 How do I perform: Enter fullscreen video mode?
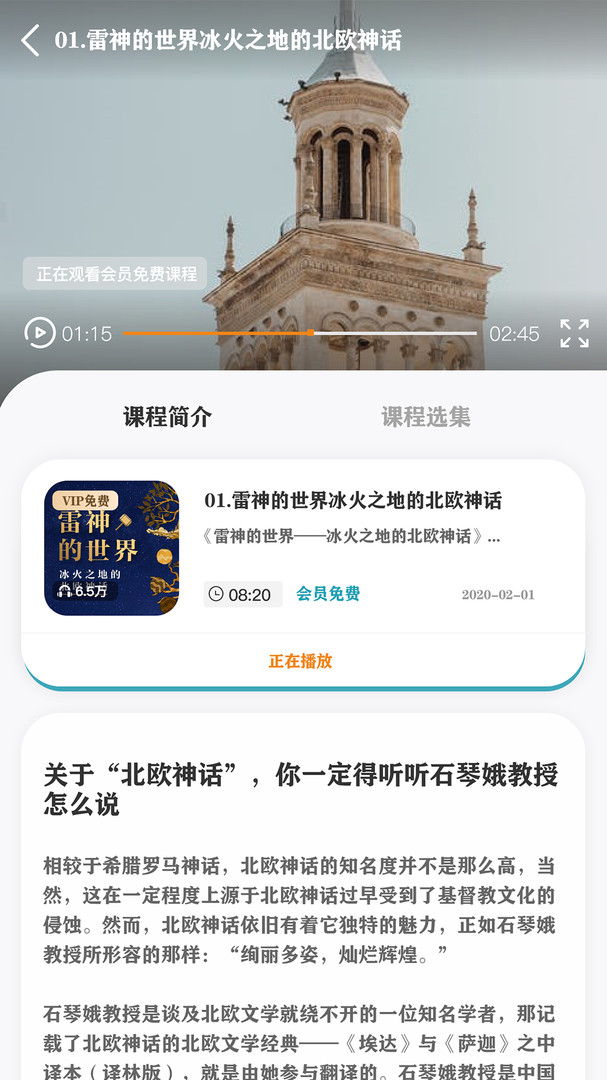[574, 333]
